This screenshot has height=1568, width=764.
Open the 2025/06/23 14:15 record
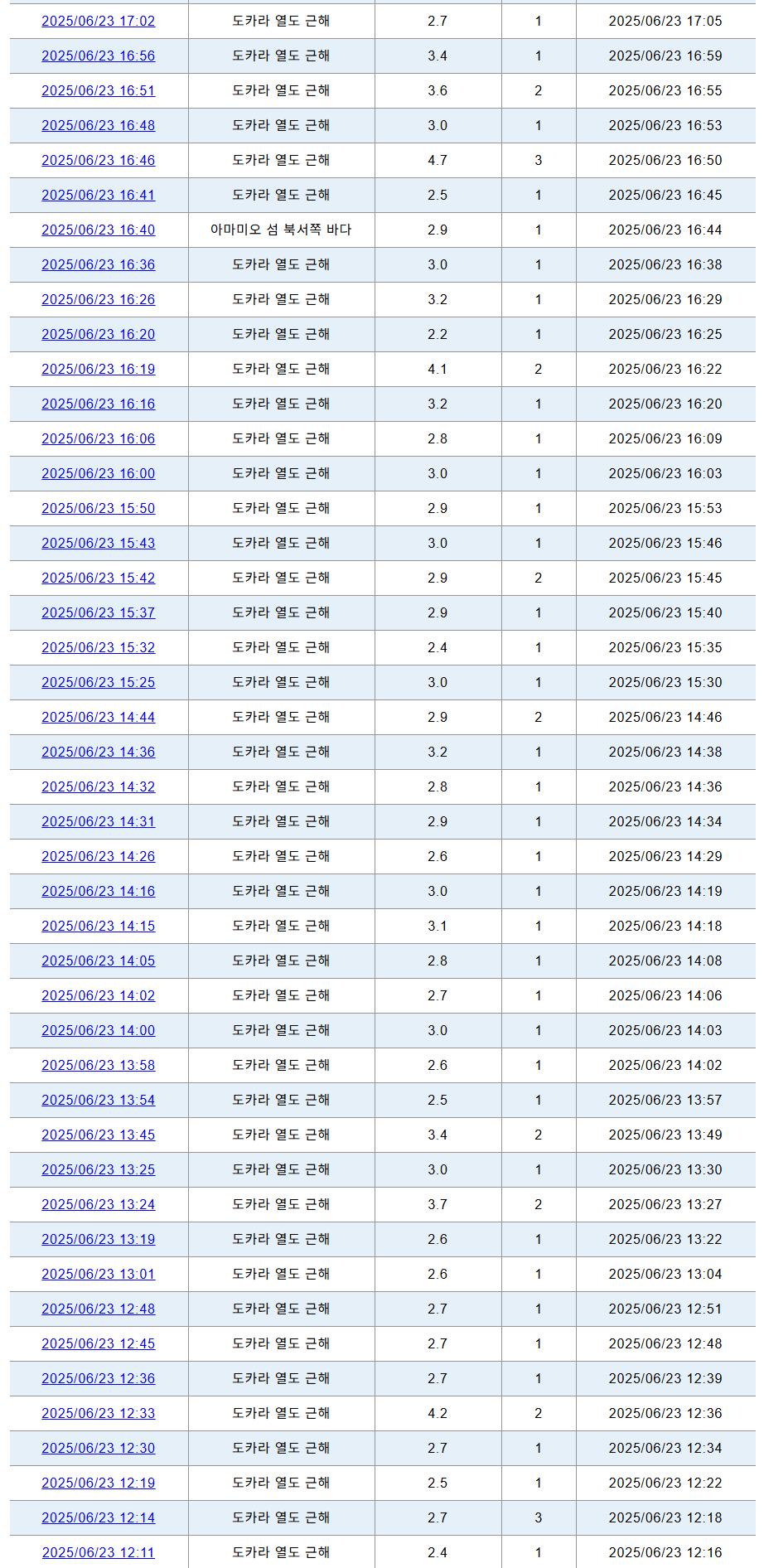(x=98, y=926)
